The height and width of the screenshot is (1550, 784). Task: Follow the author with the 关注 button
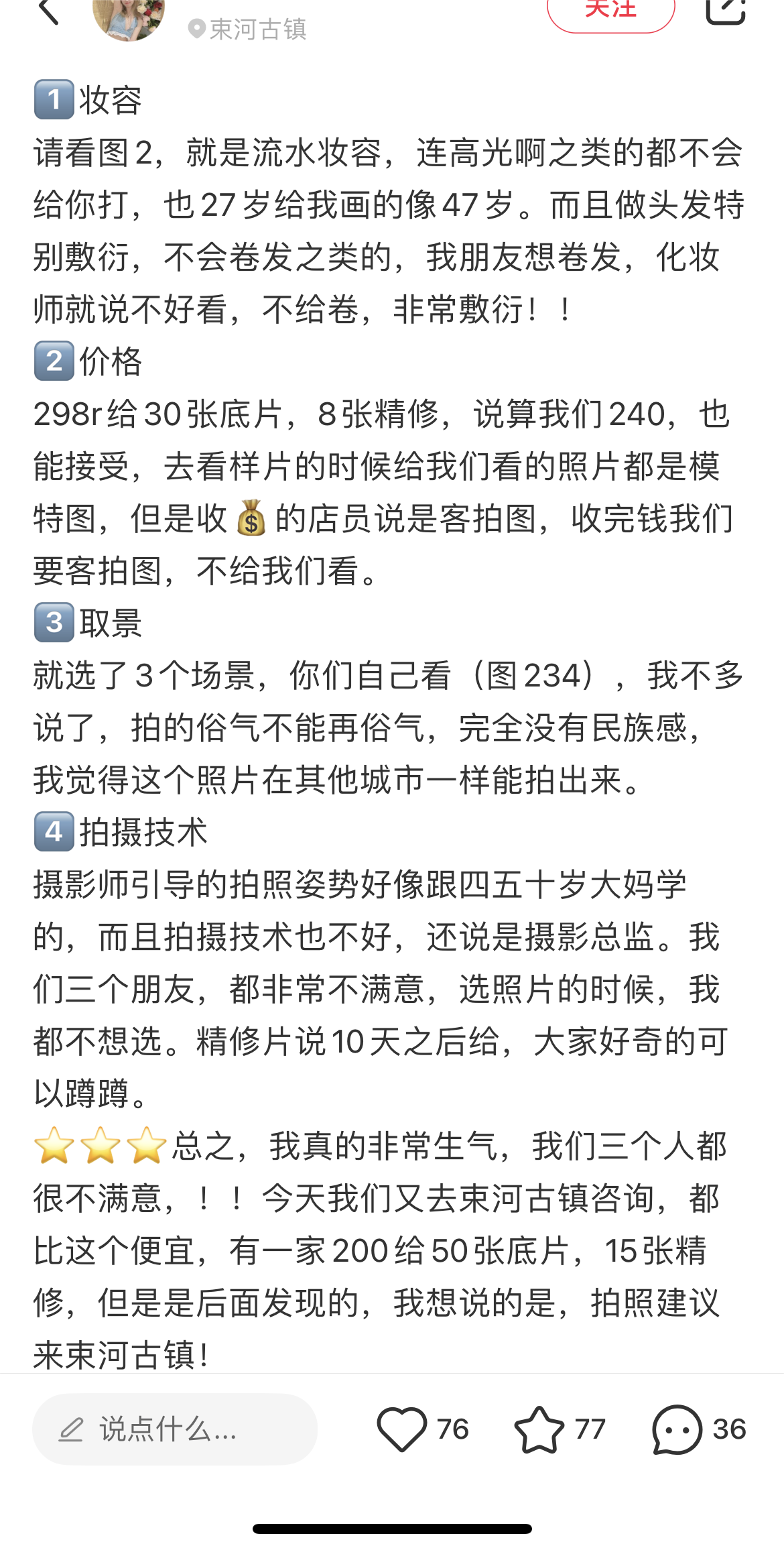coord(610,11)
